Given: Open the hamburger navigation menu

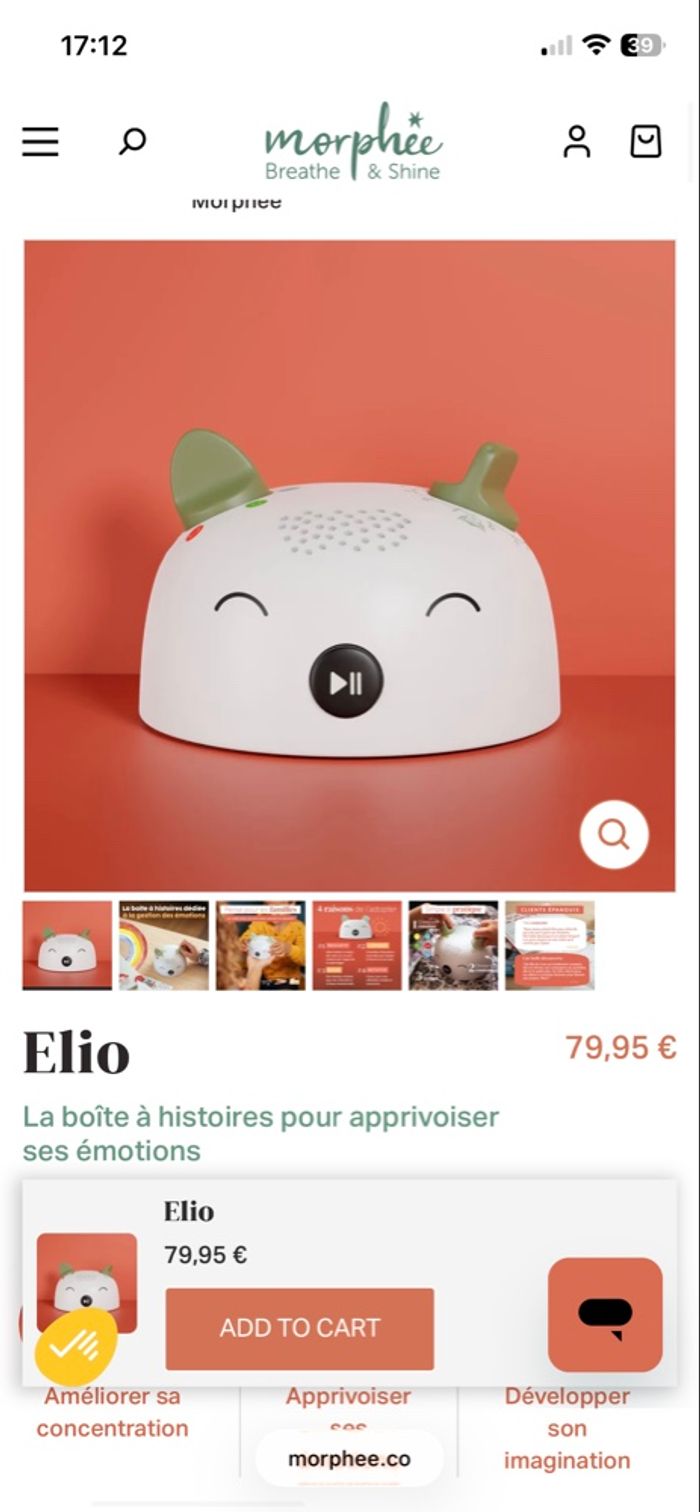Looking at the screenshot, I should tap(41, 142).
